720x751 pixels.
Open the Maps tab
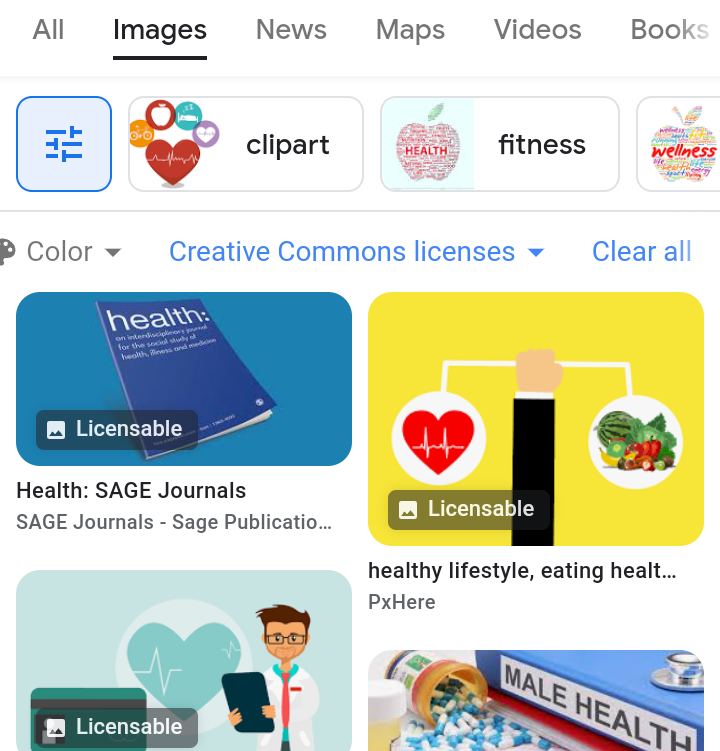click(x=411, y=30)
